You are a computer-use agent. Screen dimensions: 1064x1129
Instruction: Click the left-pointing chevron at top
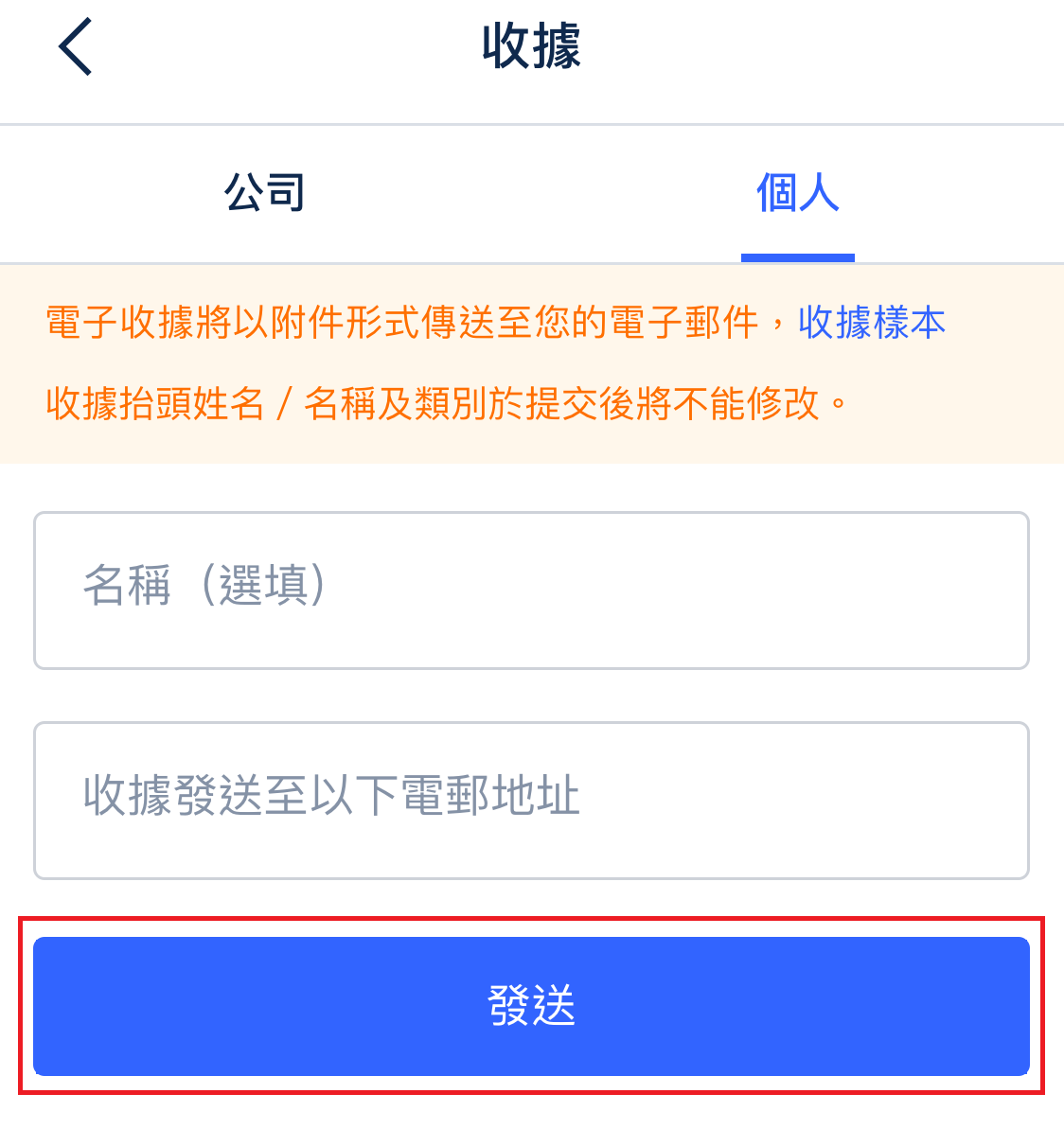click(76, 44)
